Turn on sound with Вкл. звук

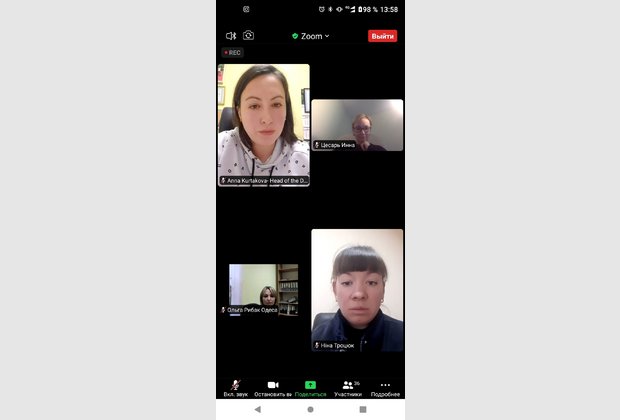(x=236, y=388)
